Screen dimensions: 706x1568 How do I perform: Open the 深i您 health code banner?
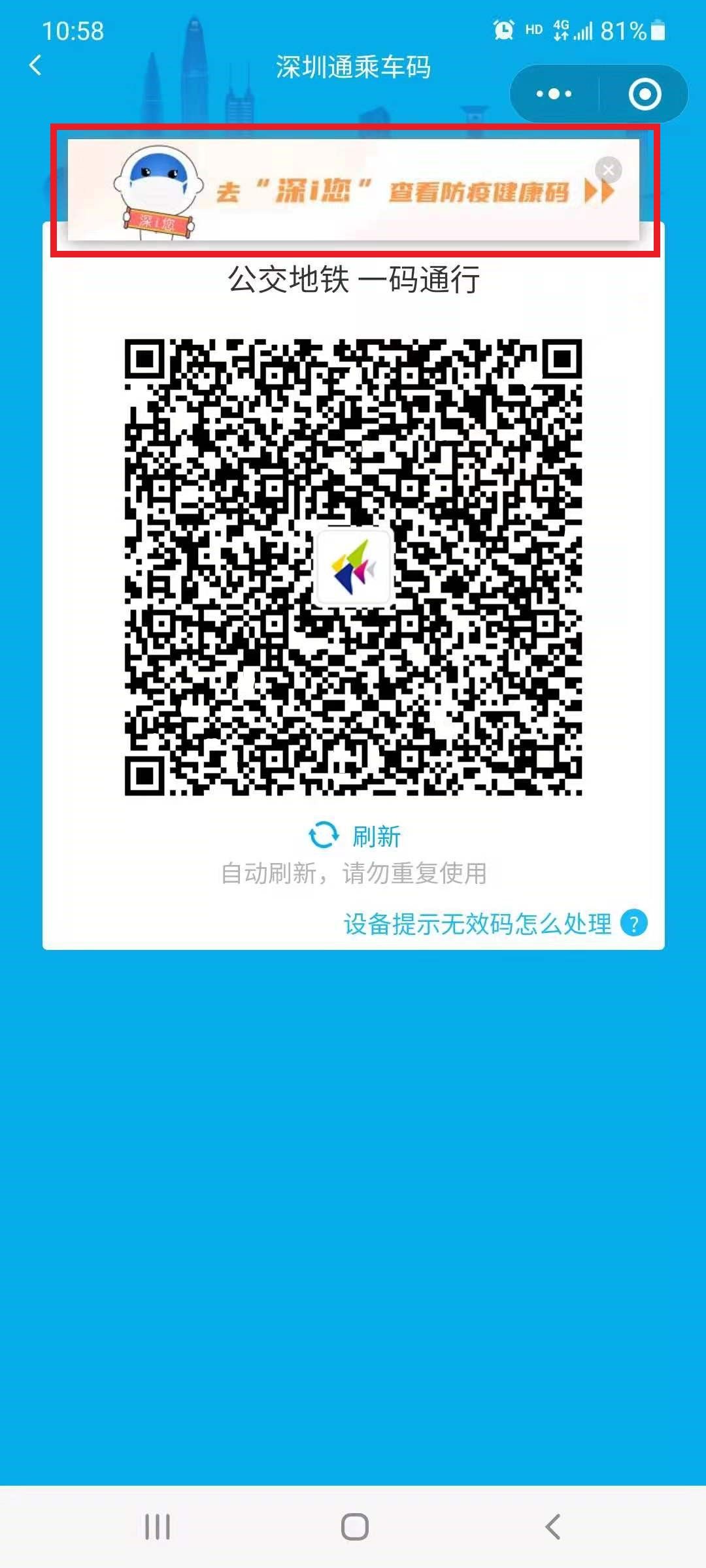pos(392,192)
